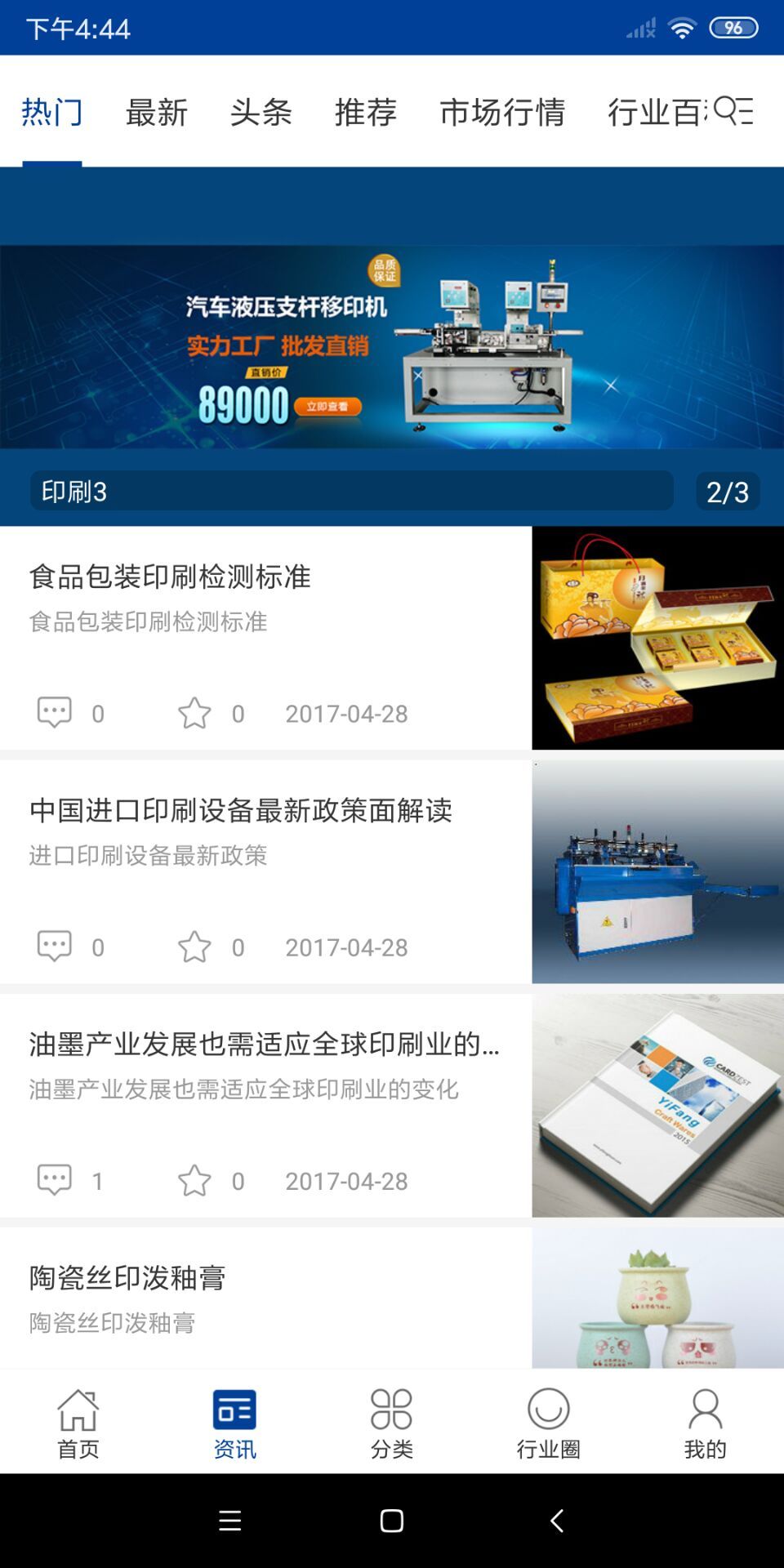The image size is (784, 1568).
Task: Select the 热门 tab
Action: 52,112
